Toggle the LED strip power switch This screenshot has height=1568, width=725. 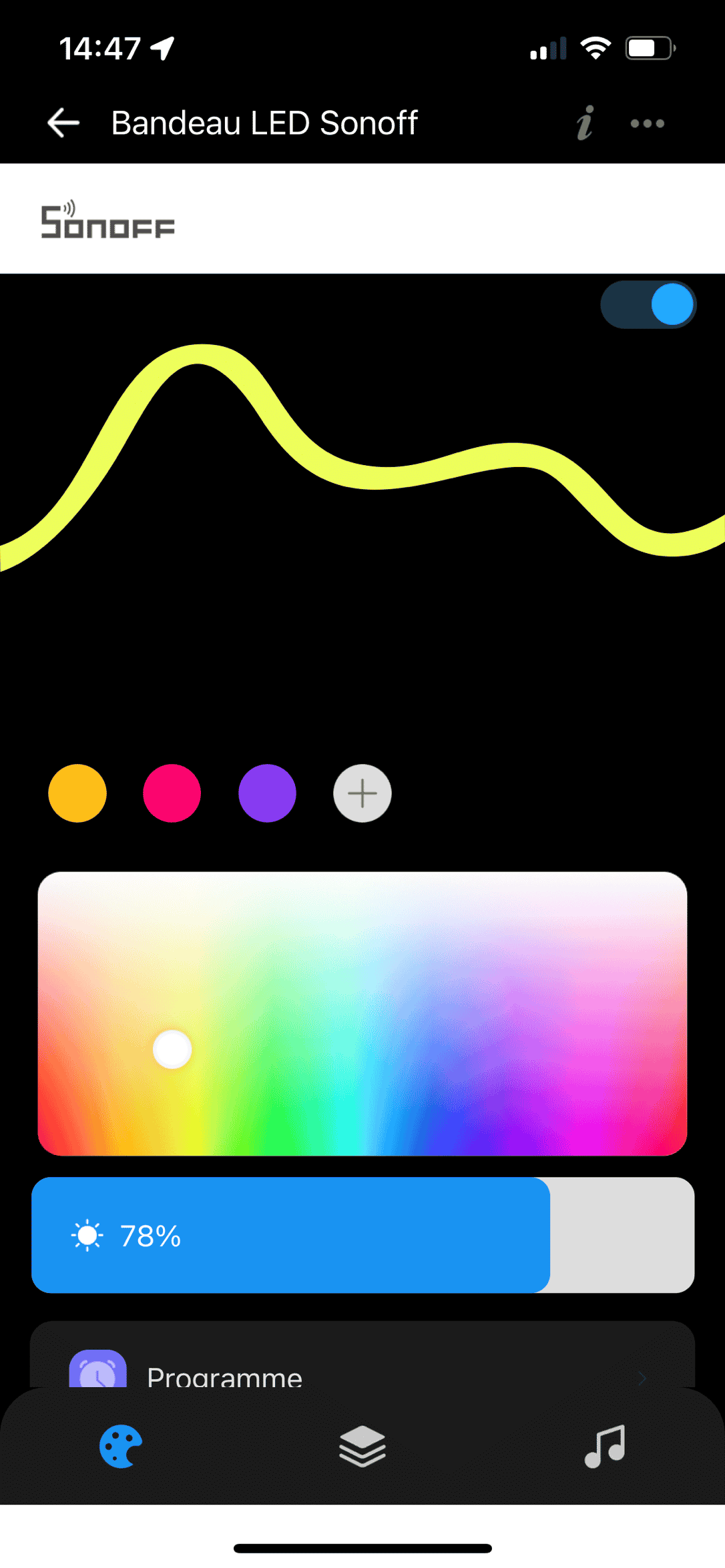(648, 304)
